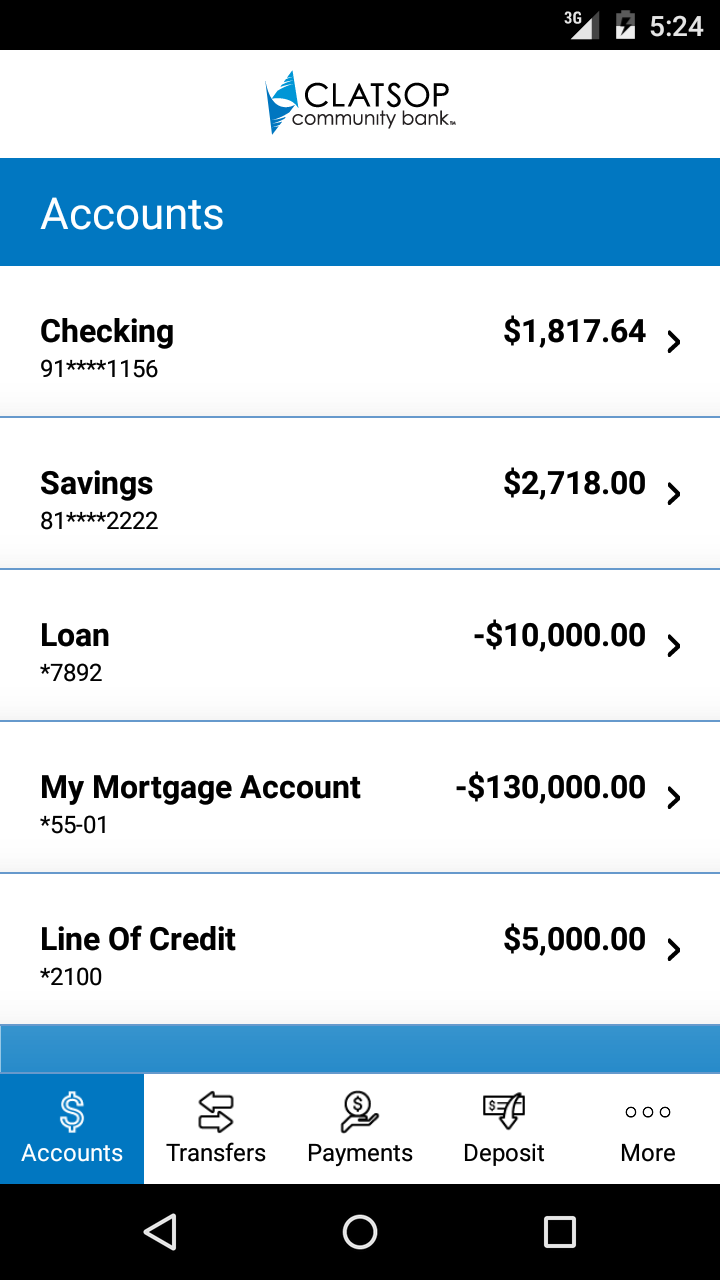
Task: Tap the Accounts tab
Action: (x=72, y=1129)
